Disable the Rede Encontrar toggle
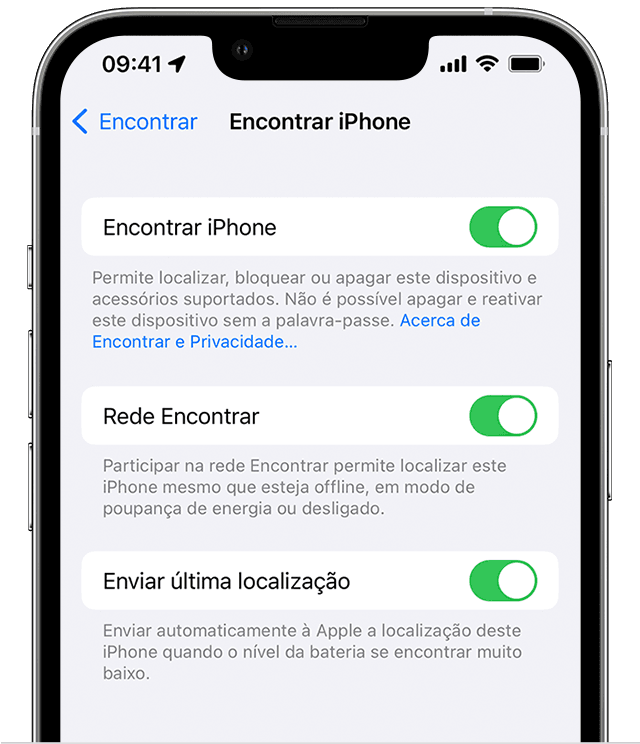 (502, 416)
